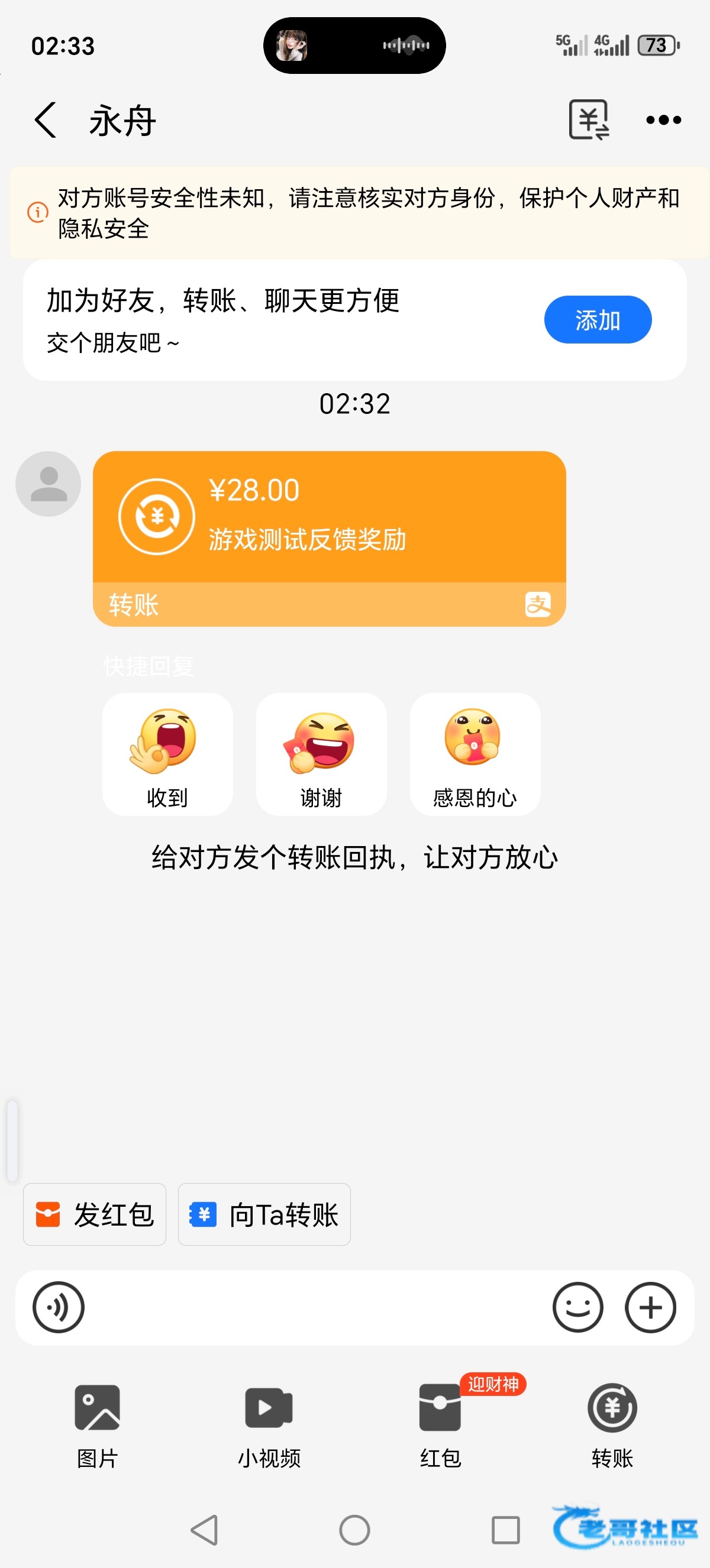
Task: Open the emoji picker
Action: point(577,1307)
